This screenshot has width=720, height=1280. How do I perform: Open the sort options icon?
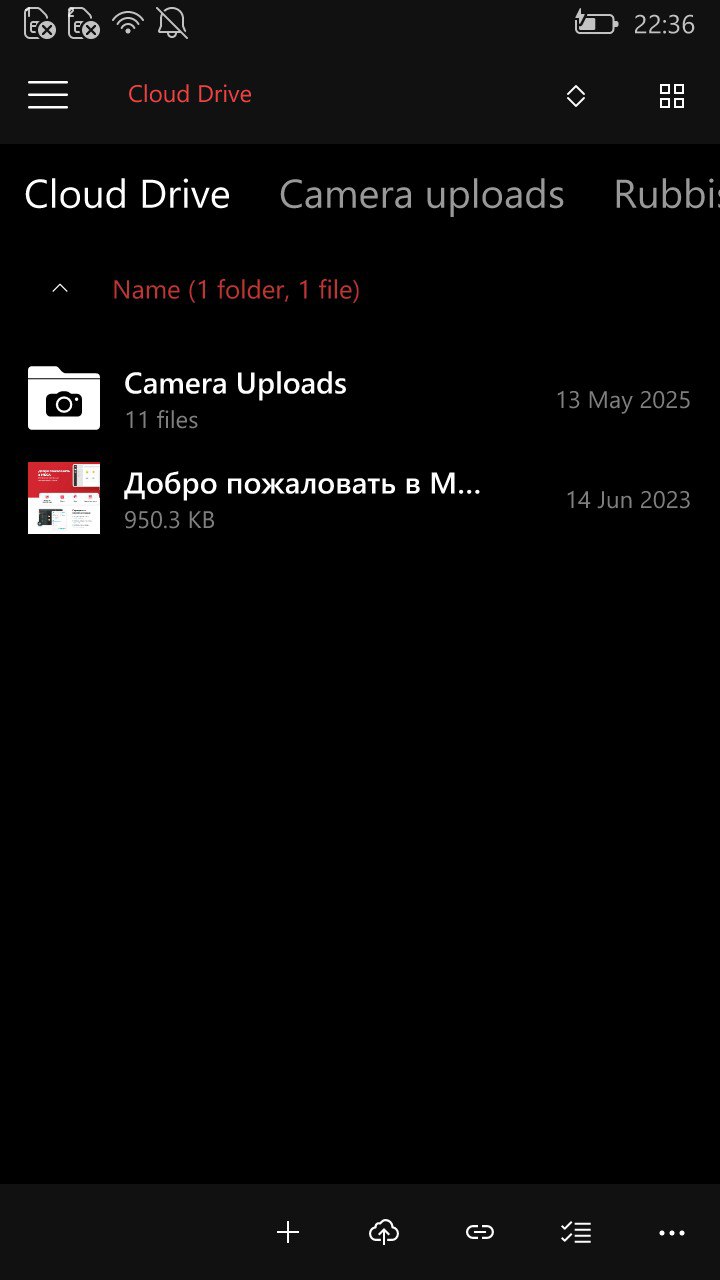tap(576, 96)
